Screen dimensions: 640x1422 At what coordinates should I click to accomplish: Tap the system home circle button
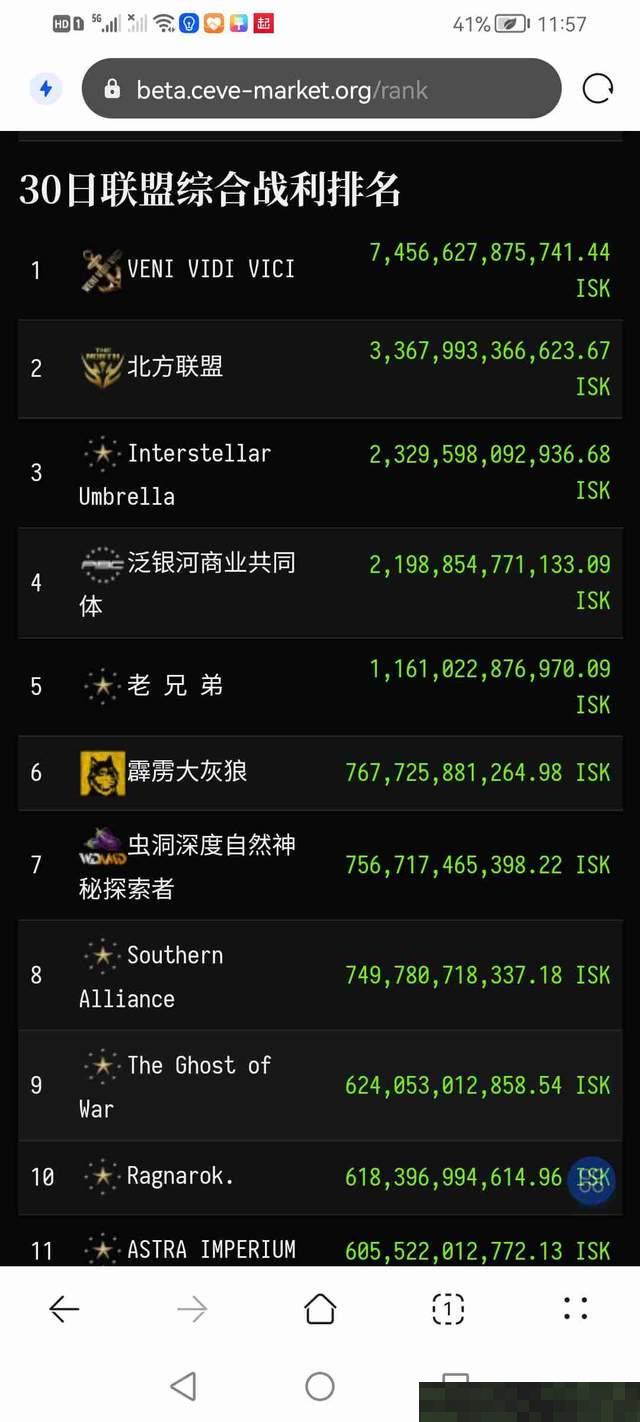coord(320,1386)
